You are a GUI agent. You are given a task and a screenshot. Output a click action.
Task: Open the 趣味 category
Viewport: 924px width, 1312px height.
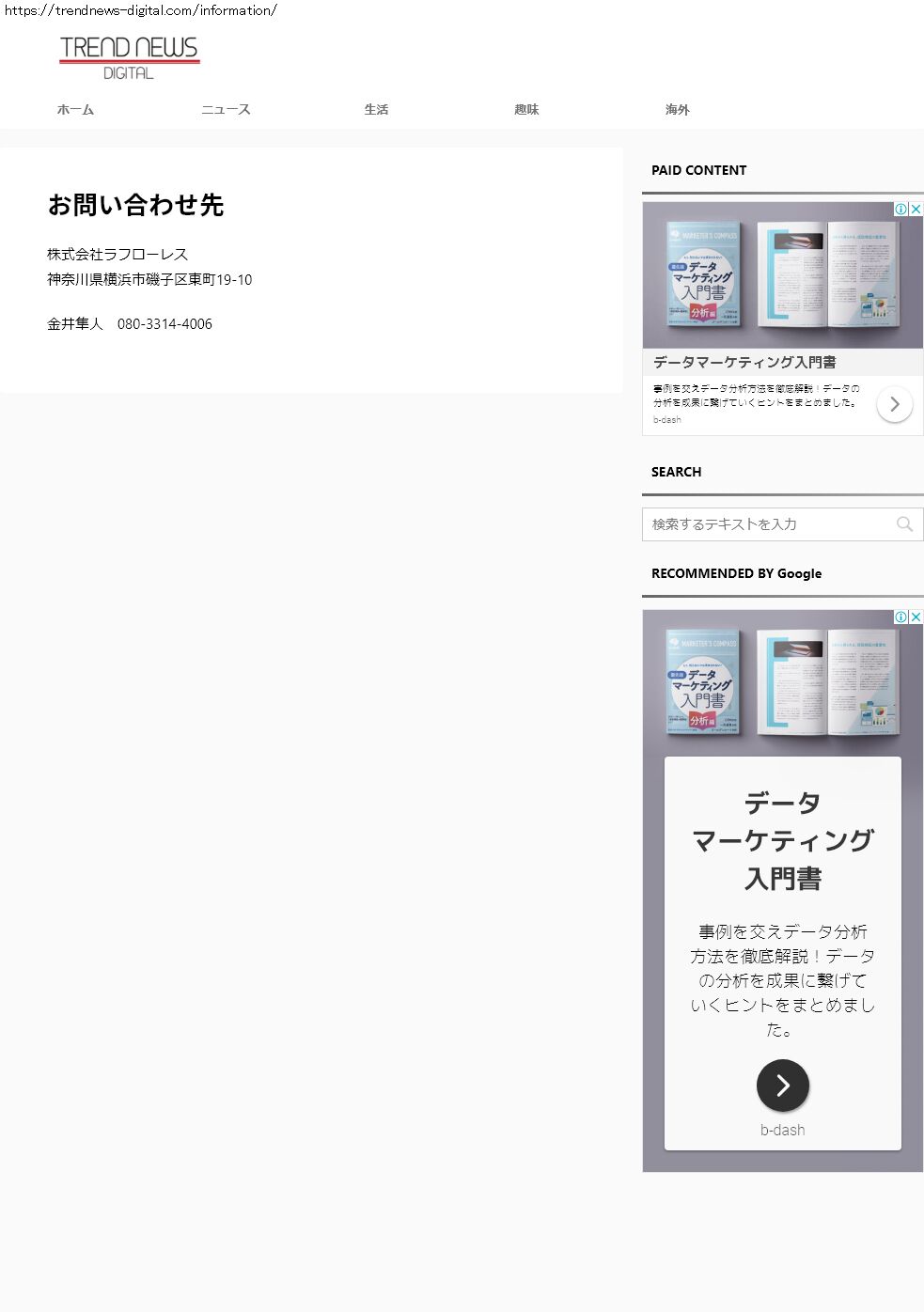point(526,110)
